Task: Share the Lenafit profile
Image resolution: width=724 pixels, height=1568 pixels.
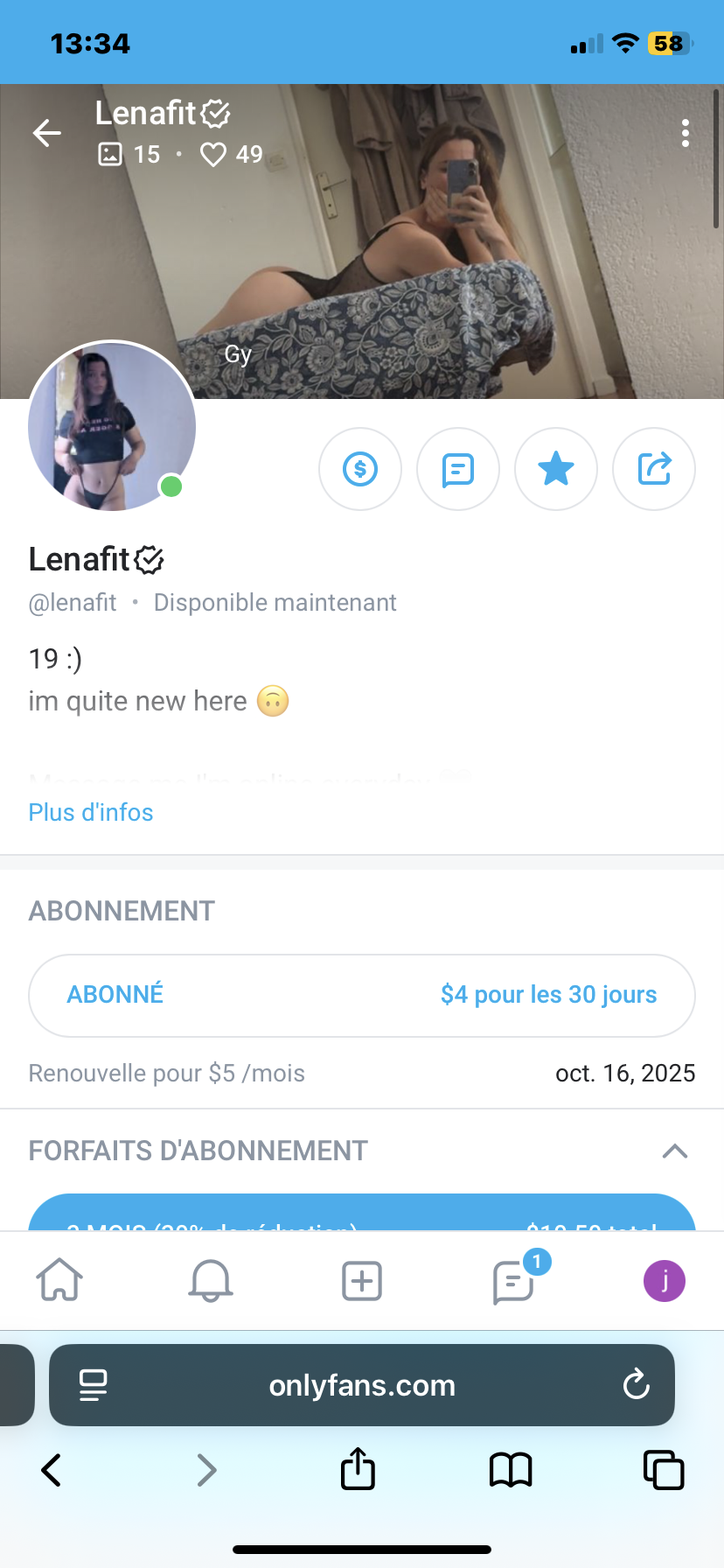Action: point(654,469)
